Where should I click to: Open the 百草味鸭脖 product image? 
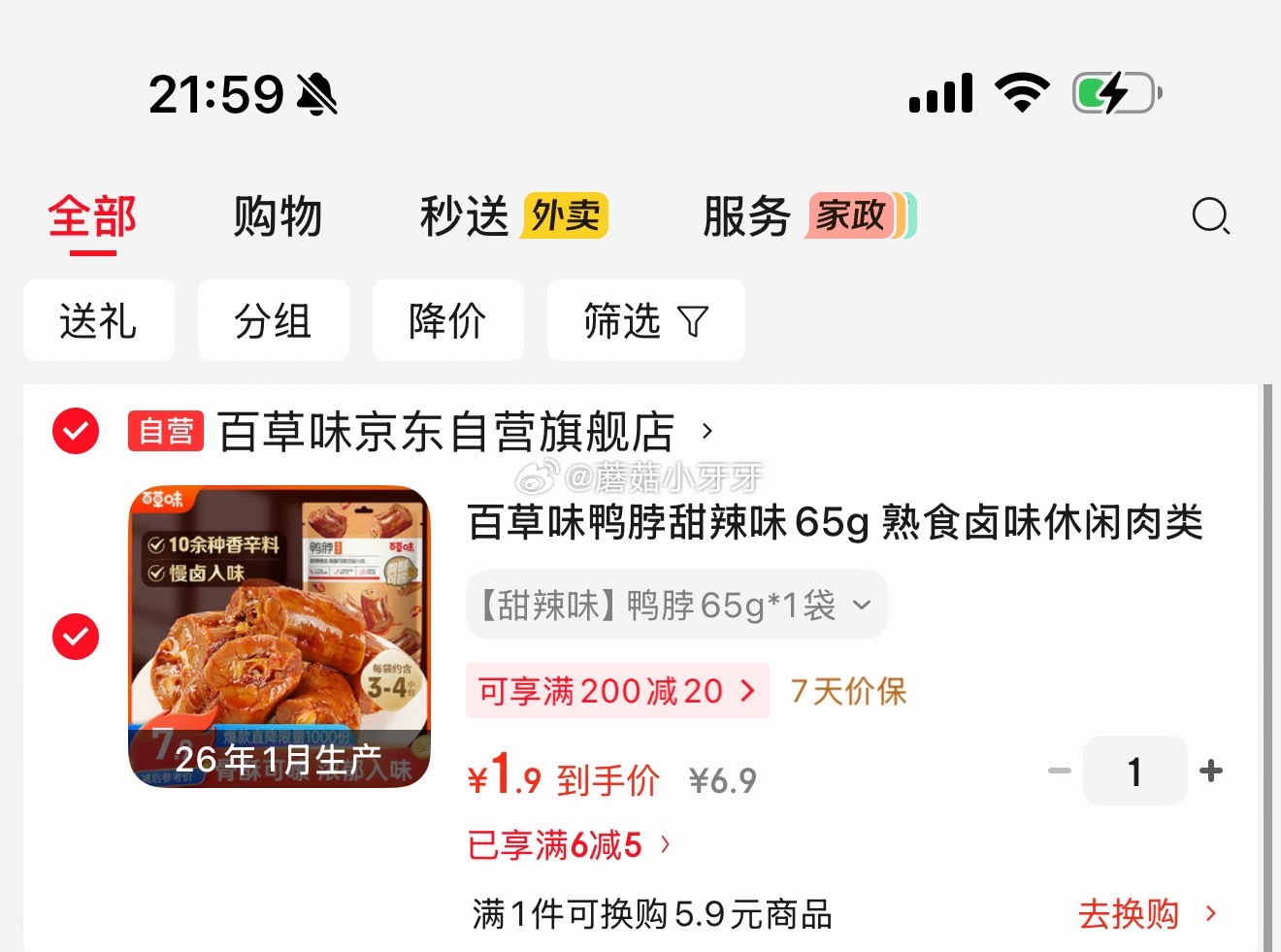(279, 637)
